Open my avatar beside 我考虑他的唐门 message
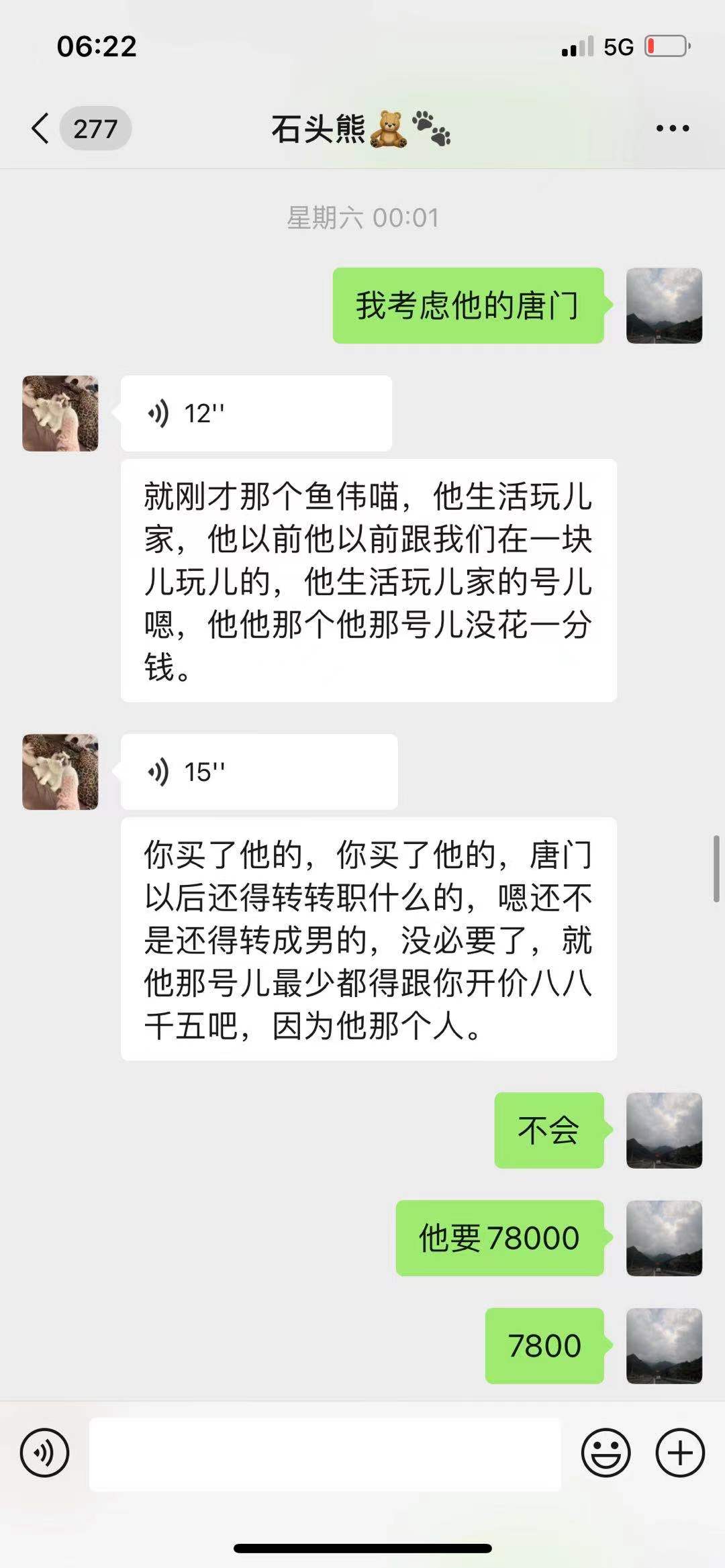 (x=664, y=306)
